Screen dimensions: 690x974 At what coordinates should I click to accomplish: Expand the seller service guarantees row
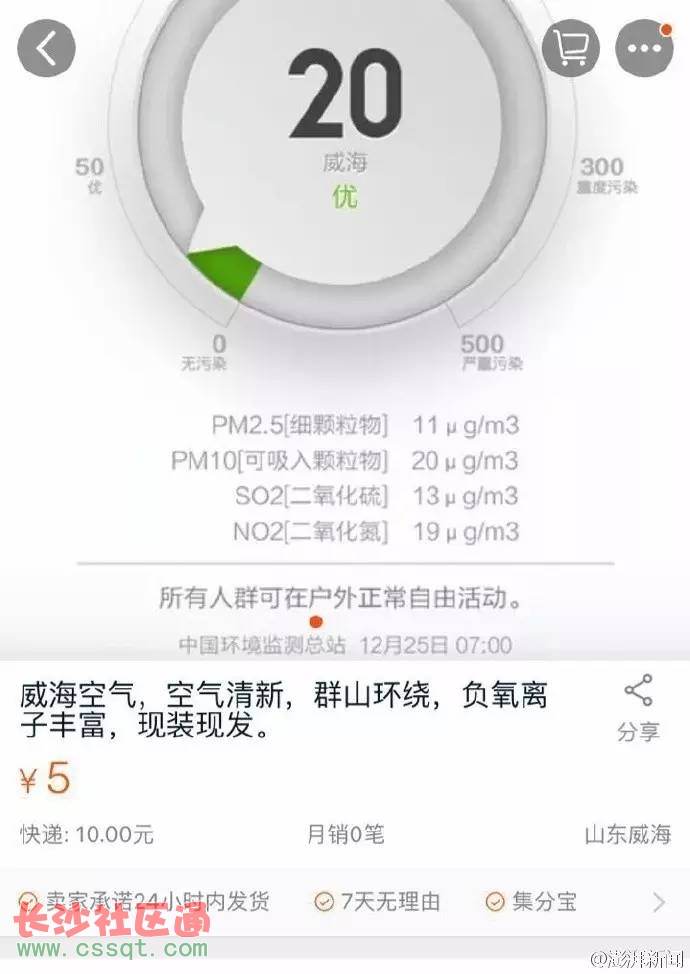click(658, 902)
